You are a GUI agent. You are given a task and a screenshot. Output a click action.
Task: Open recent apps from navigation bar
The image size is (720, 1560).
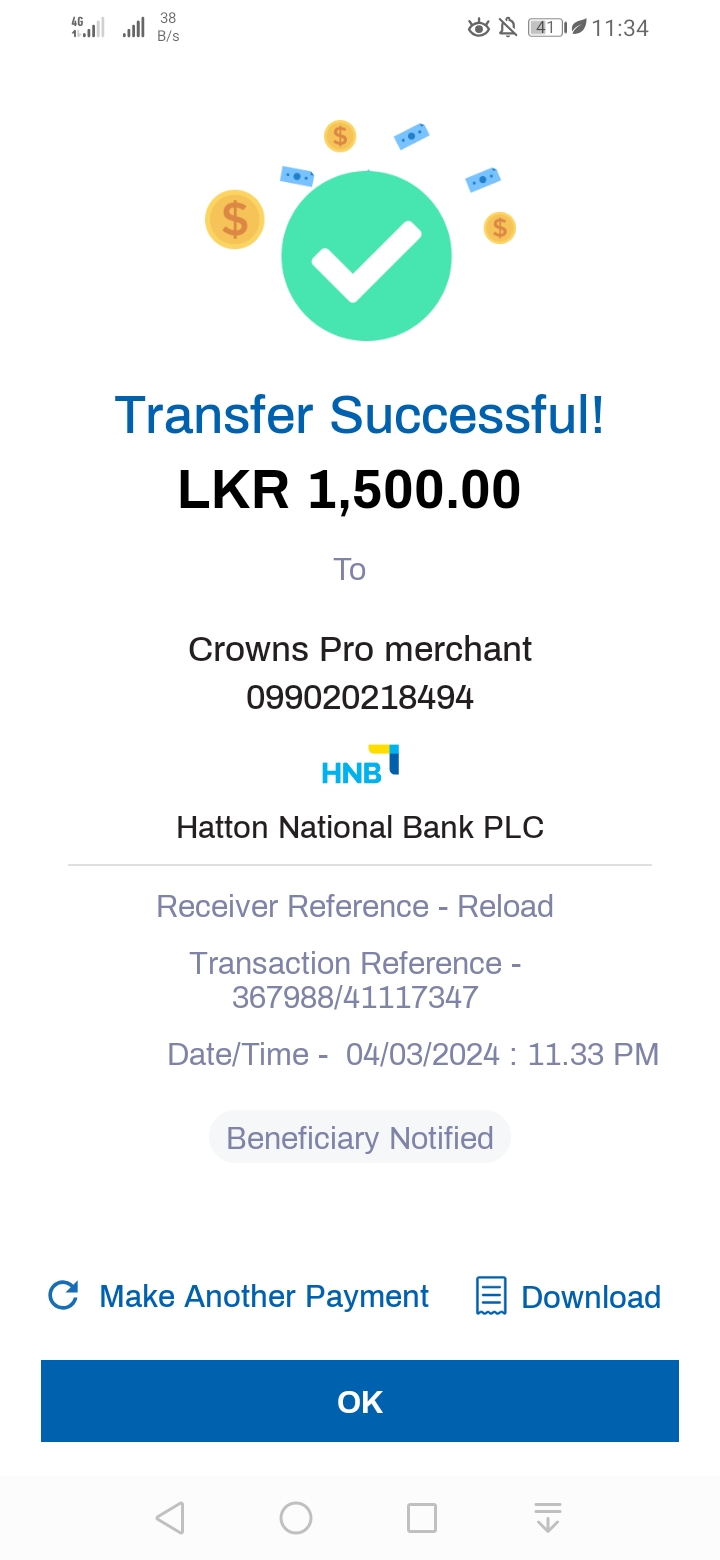coord(422,1517)
